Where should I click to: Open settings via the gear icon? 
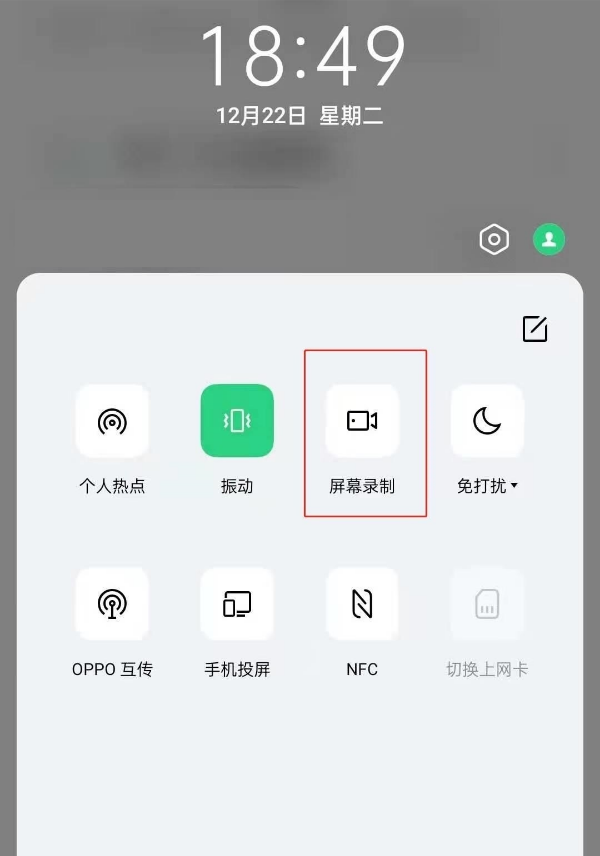pos(494,240)
